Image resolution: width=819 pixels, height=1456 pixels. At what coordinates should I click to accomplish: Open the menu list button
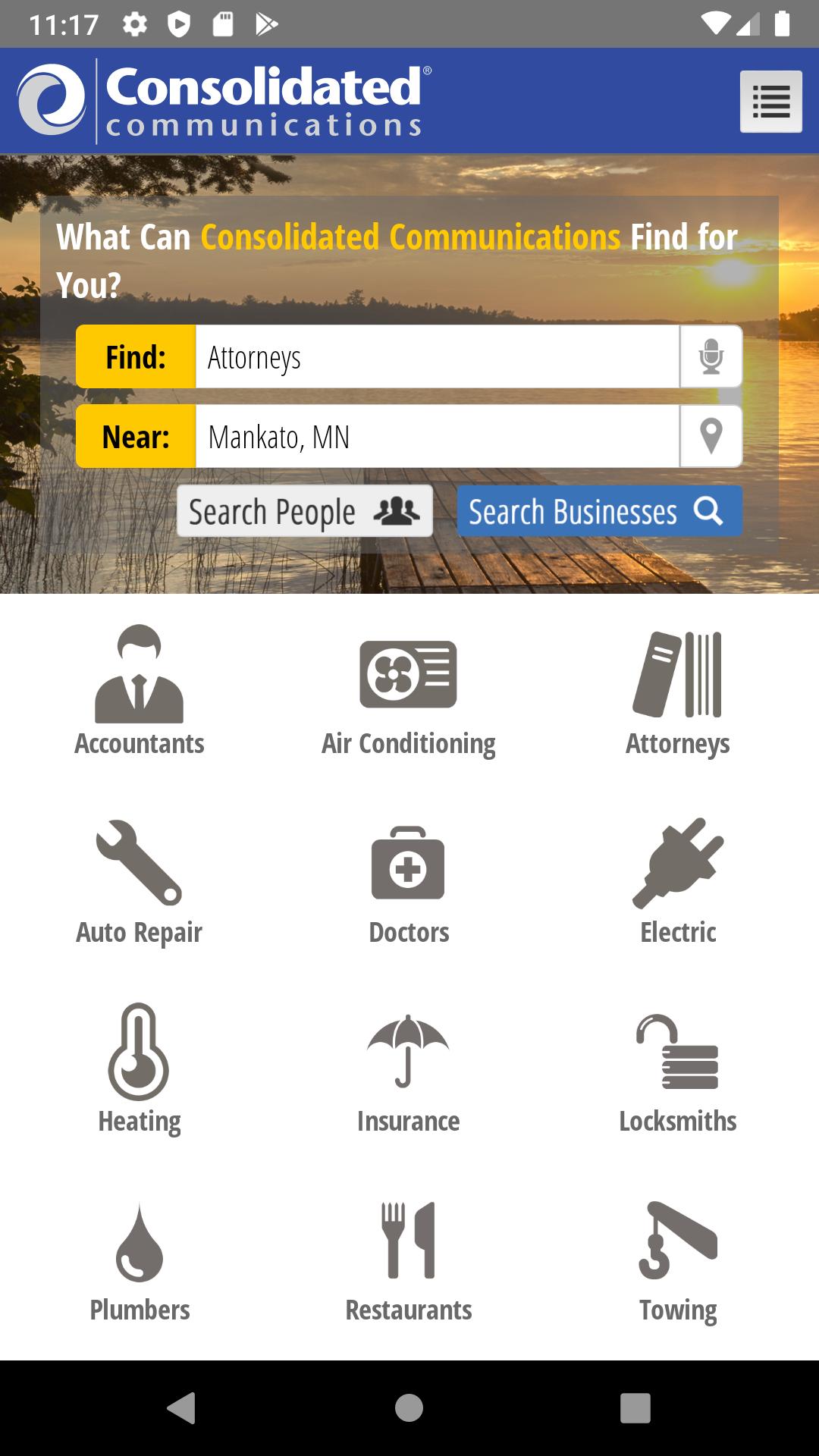click(x=770, y=102)
